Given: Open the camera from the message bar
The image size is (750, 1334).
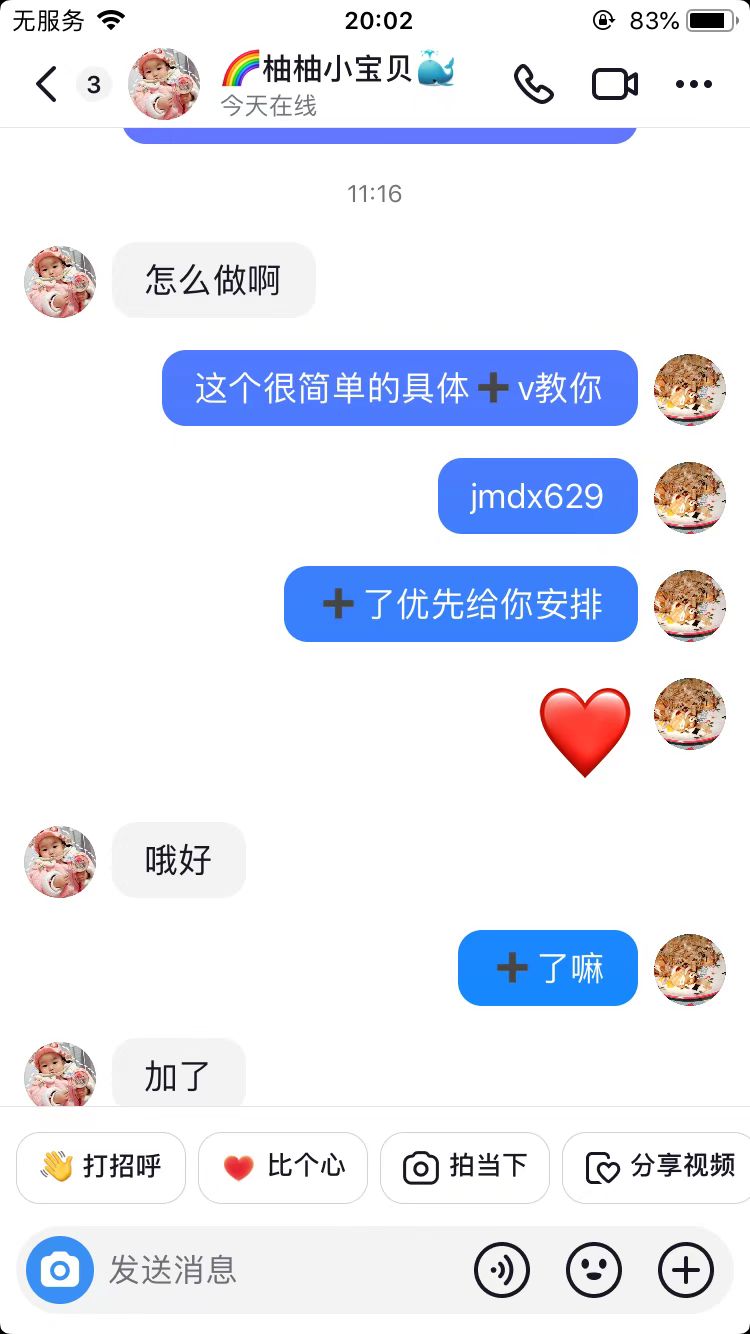Looking at the screenshot, I should tap(60, 1270).
